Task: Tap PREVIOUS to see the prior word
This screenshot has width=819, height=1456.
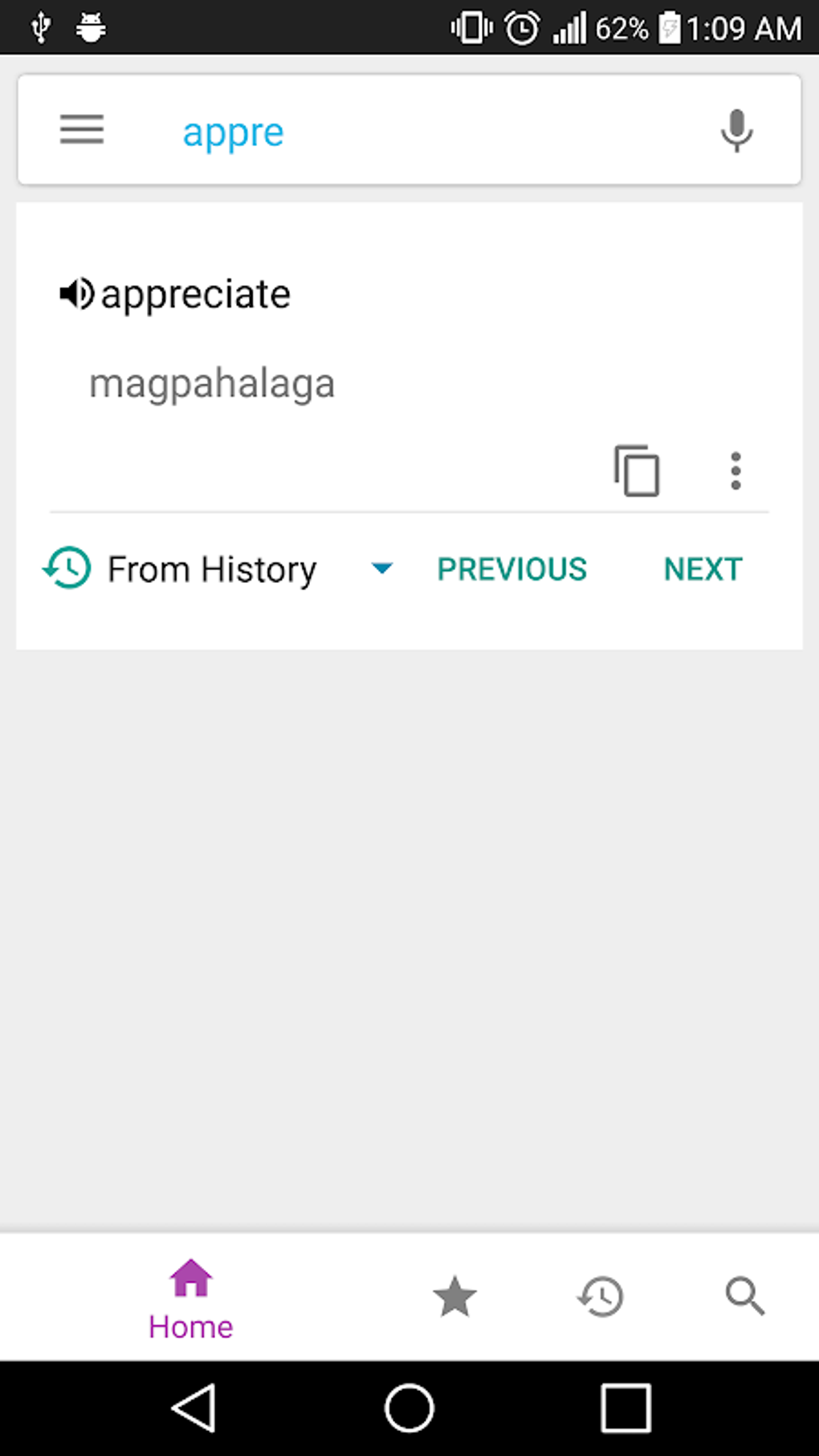Action: click(x=511, y=569)
